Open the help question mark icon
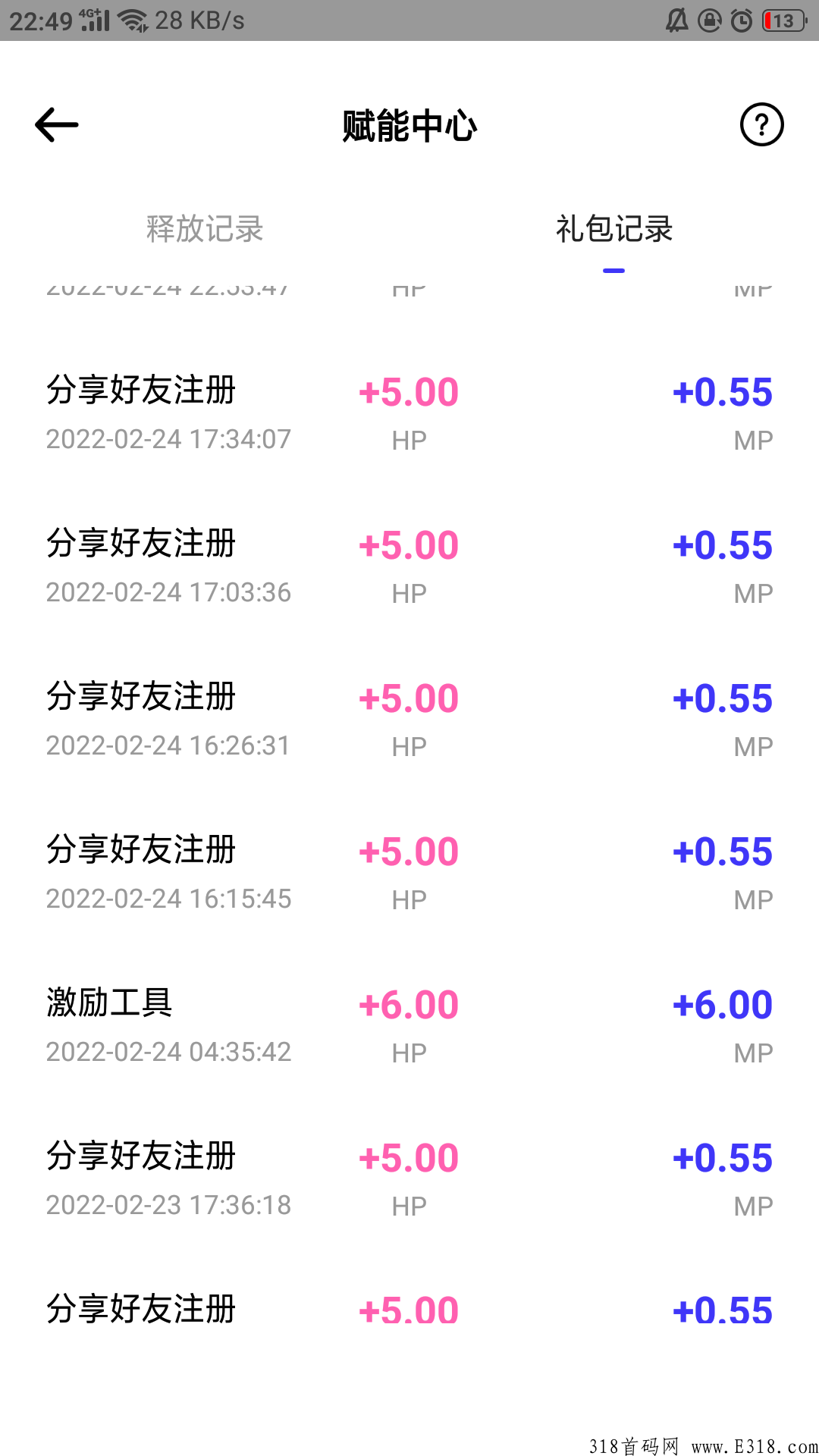 761,124
